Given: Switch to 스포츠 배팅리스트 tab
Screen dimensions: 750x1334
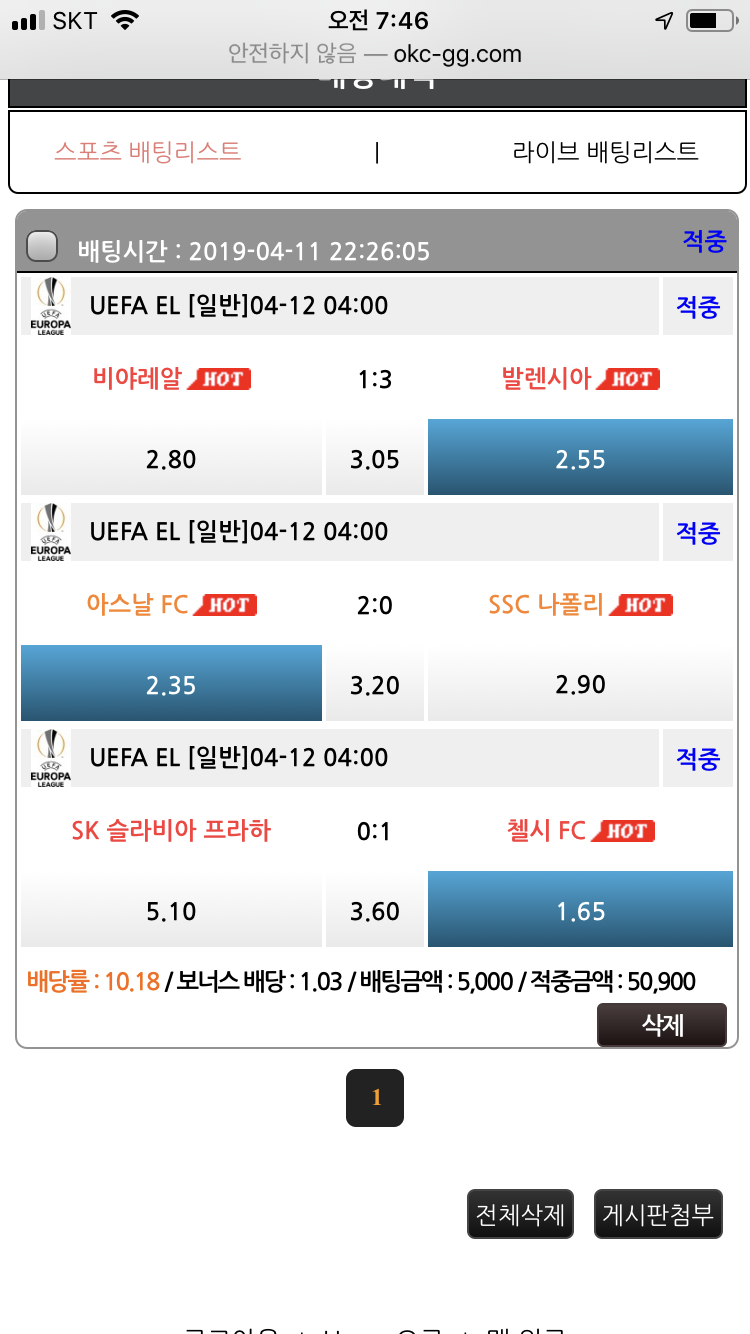Looking at the screenshot, I should [147, 152].
